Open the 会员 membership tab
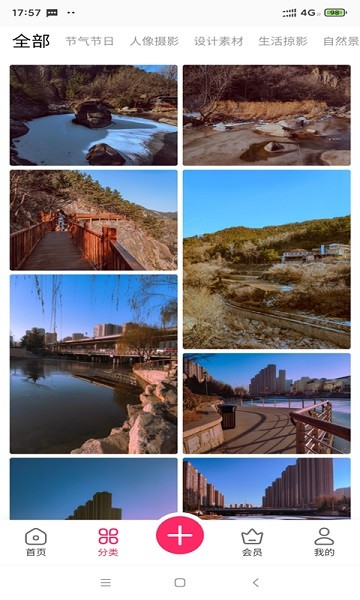 (252, 541)
